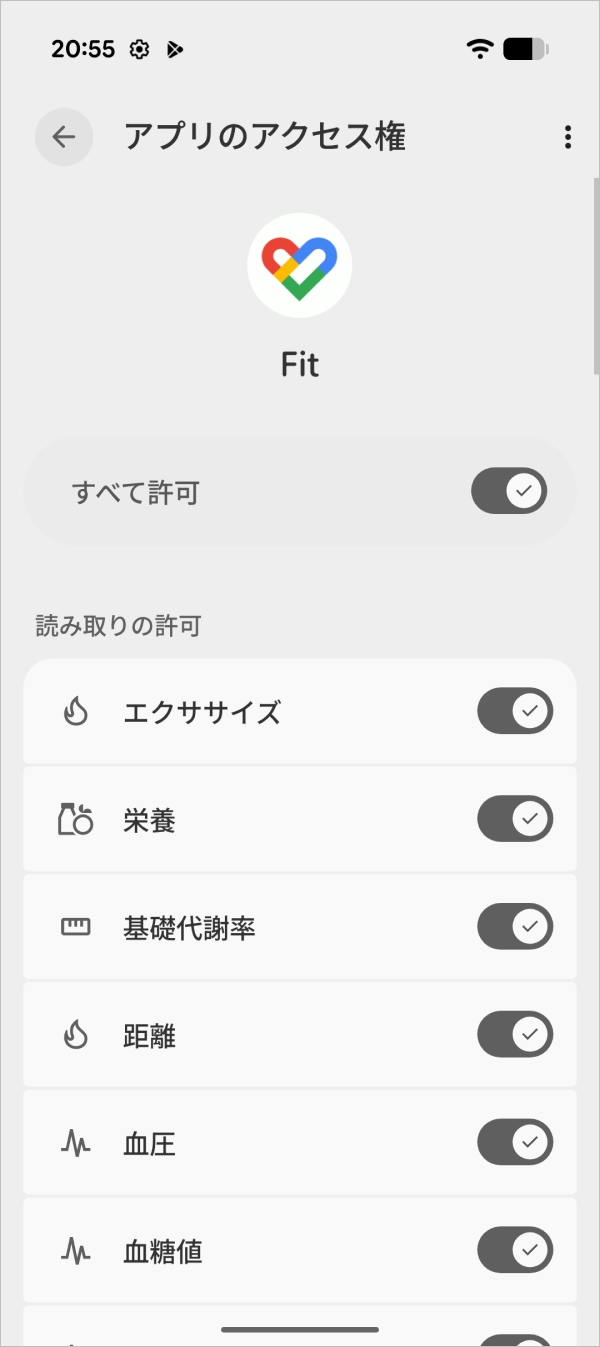Disable the 距離 toggle
The width and height of the screenshot is (600, 1347).
click(515, 1035)
